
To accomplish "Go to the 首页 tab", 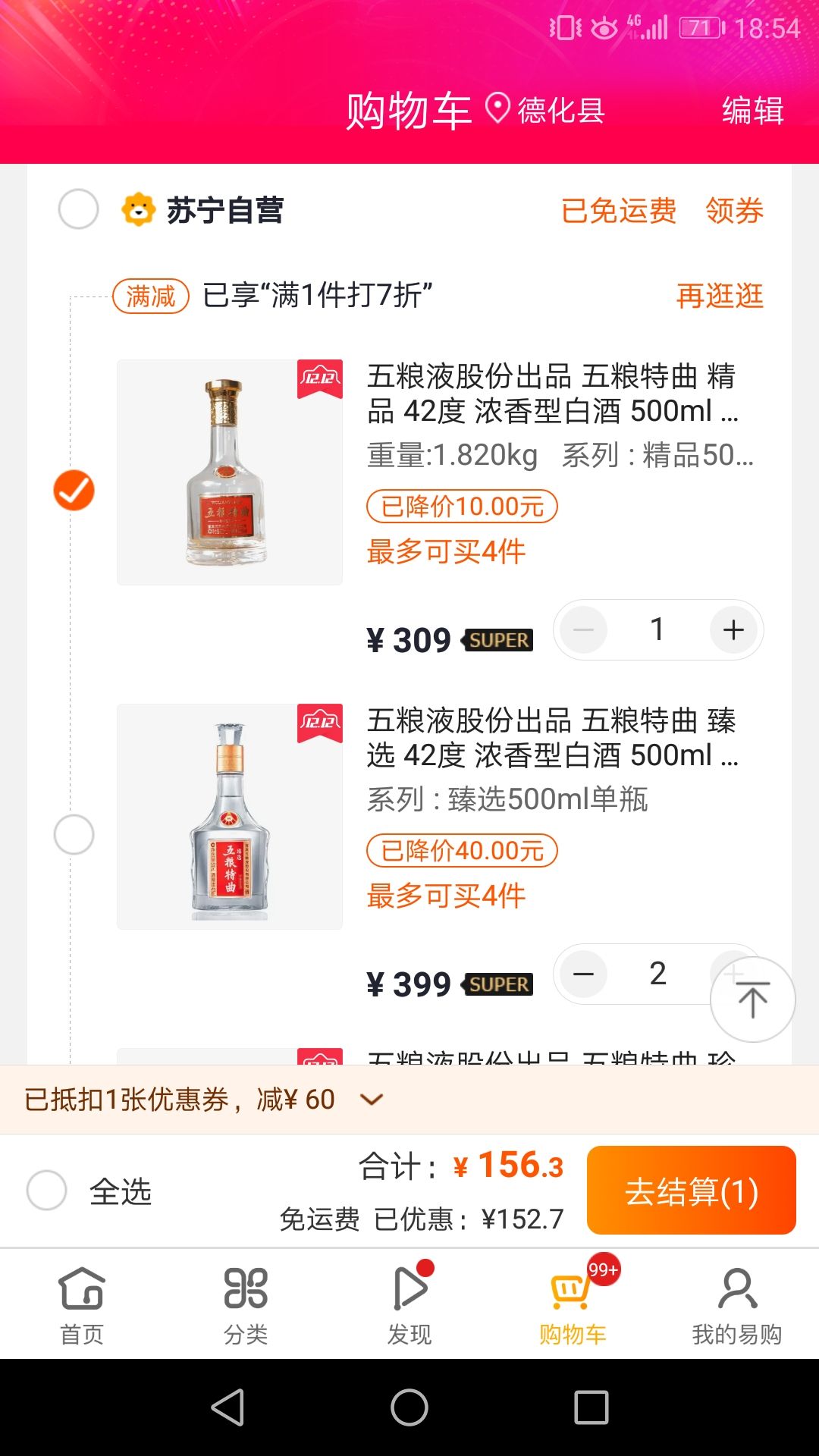I will click(82, 1304).
